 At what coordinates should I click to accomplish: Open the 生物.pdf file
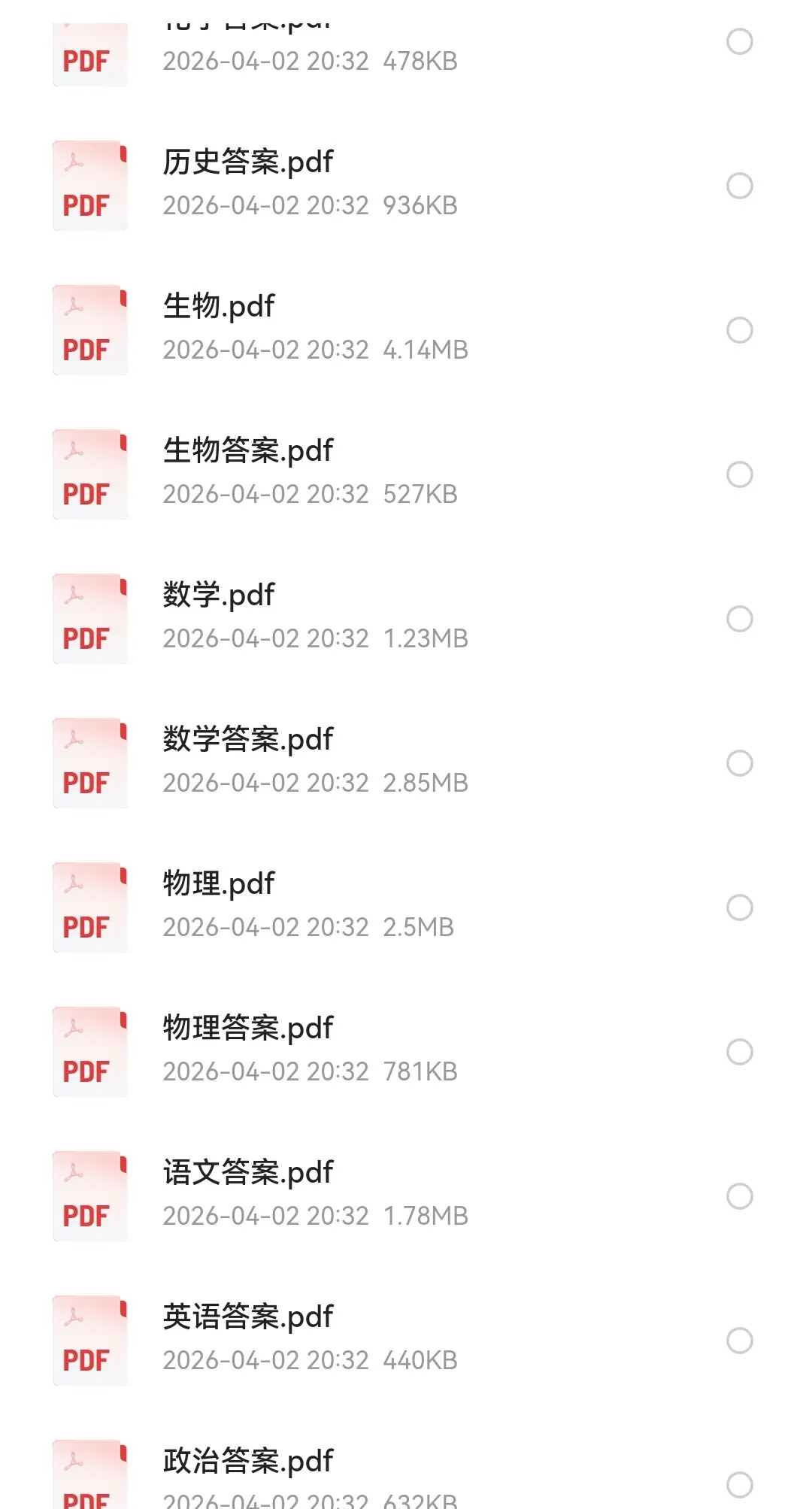coord(219,307)
